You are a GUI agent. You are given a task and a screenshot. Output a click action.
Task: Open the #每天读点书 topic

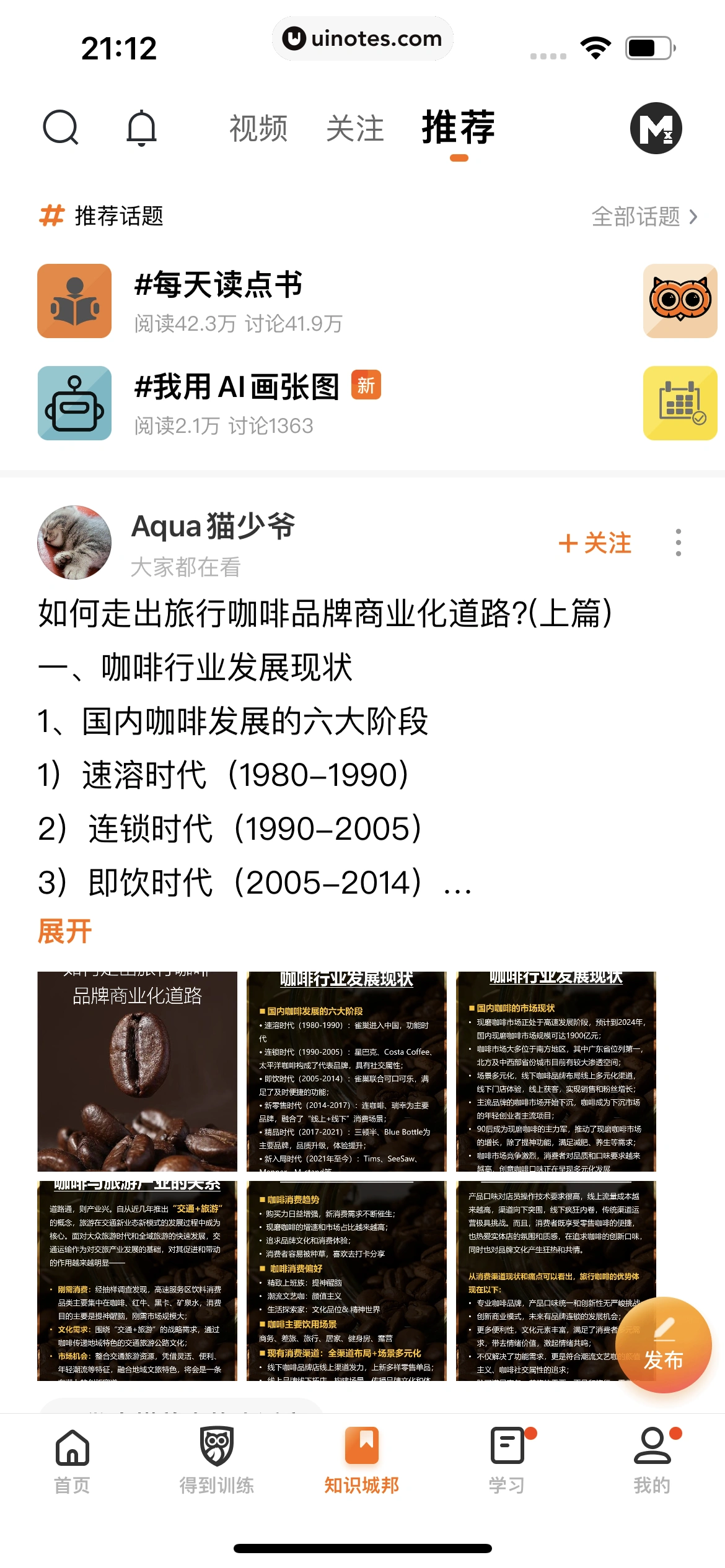click(218, 301)
